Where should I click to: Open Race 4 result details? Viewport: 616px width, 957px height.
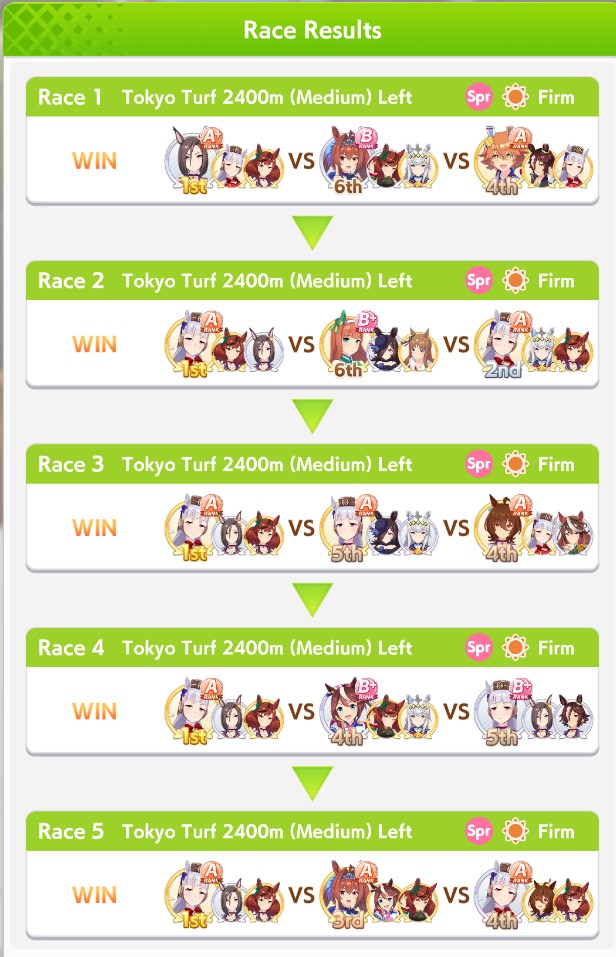(x=312, y=692)
